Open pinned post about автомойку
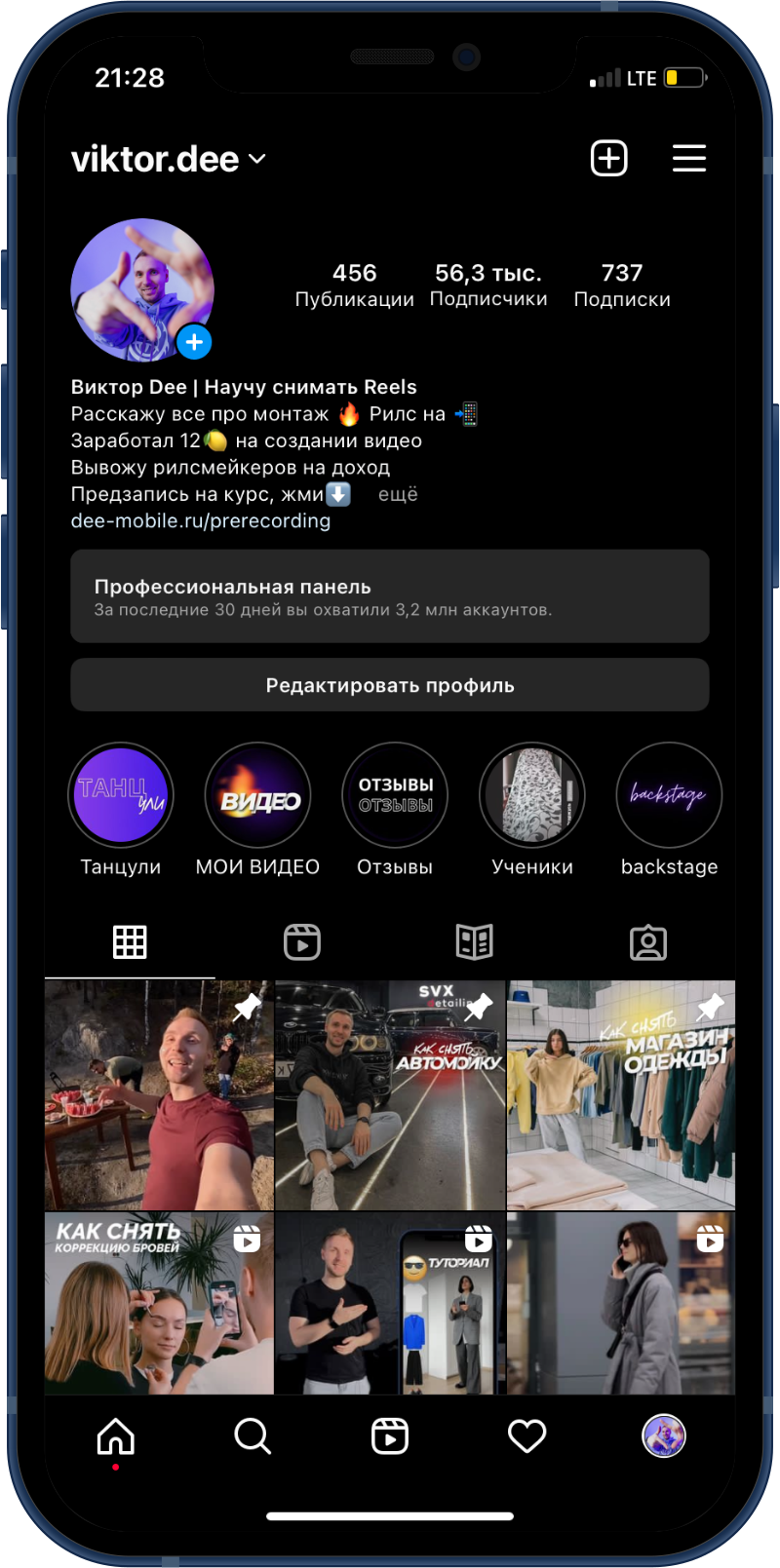This screenshot has width=780, height=1568. click(390, 1094)
